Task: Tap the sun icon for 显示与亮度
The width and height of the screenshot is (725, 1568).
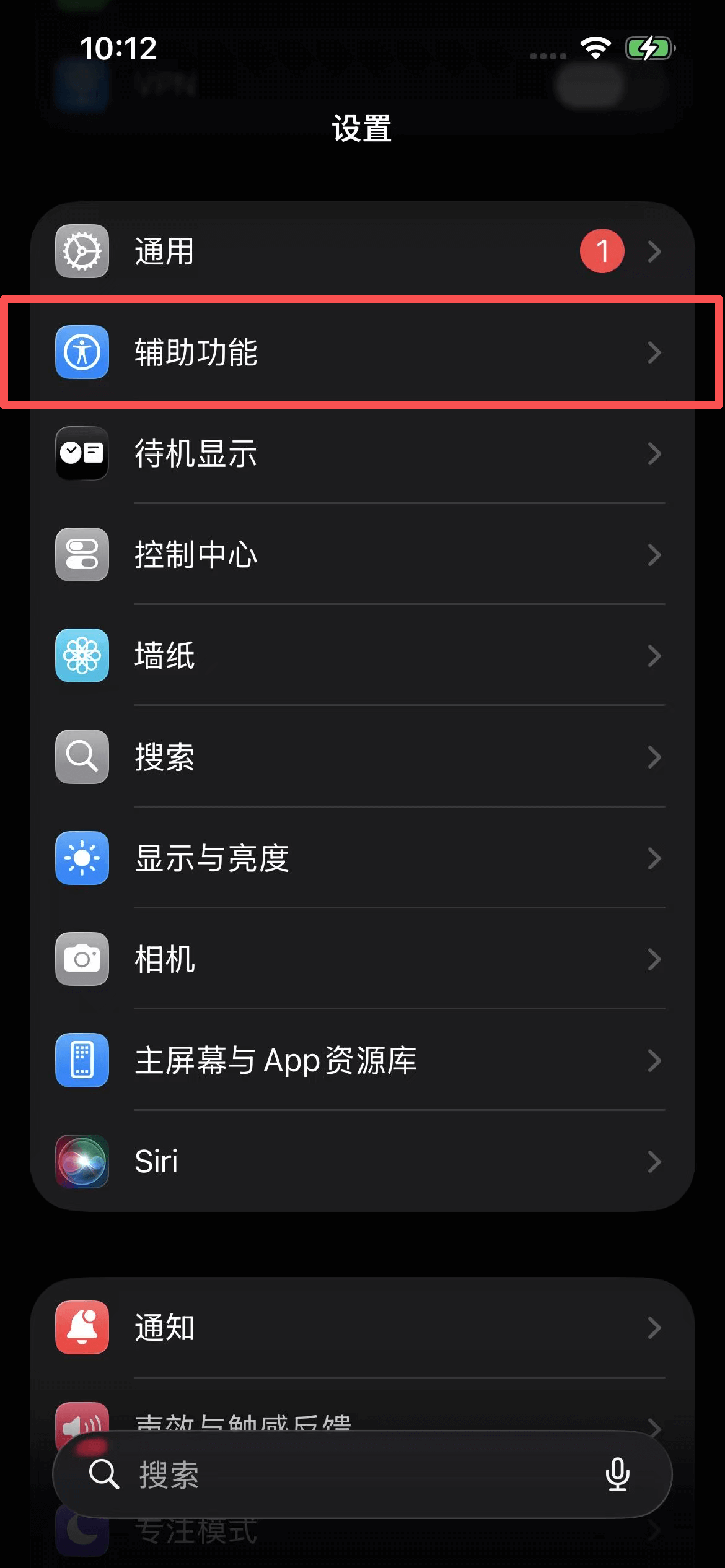Action: 81,858
